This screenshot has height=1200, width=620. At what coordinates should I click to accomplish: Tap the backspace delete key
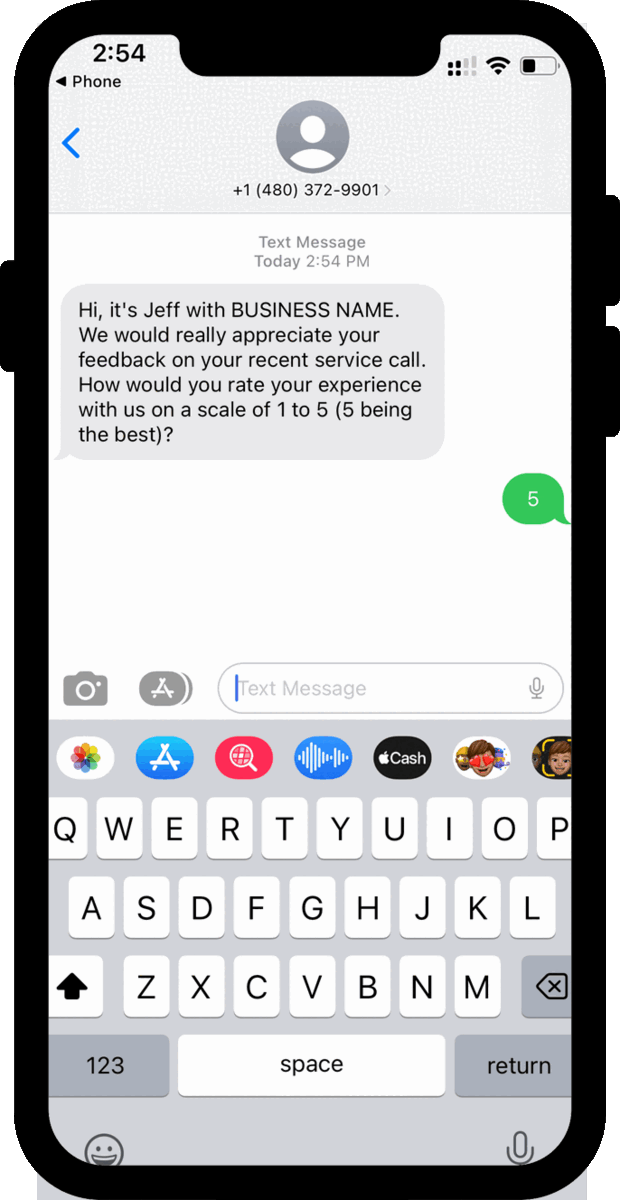[550, 987]
